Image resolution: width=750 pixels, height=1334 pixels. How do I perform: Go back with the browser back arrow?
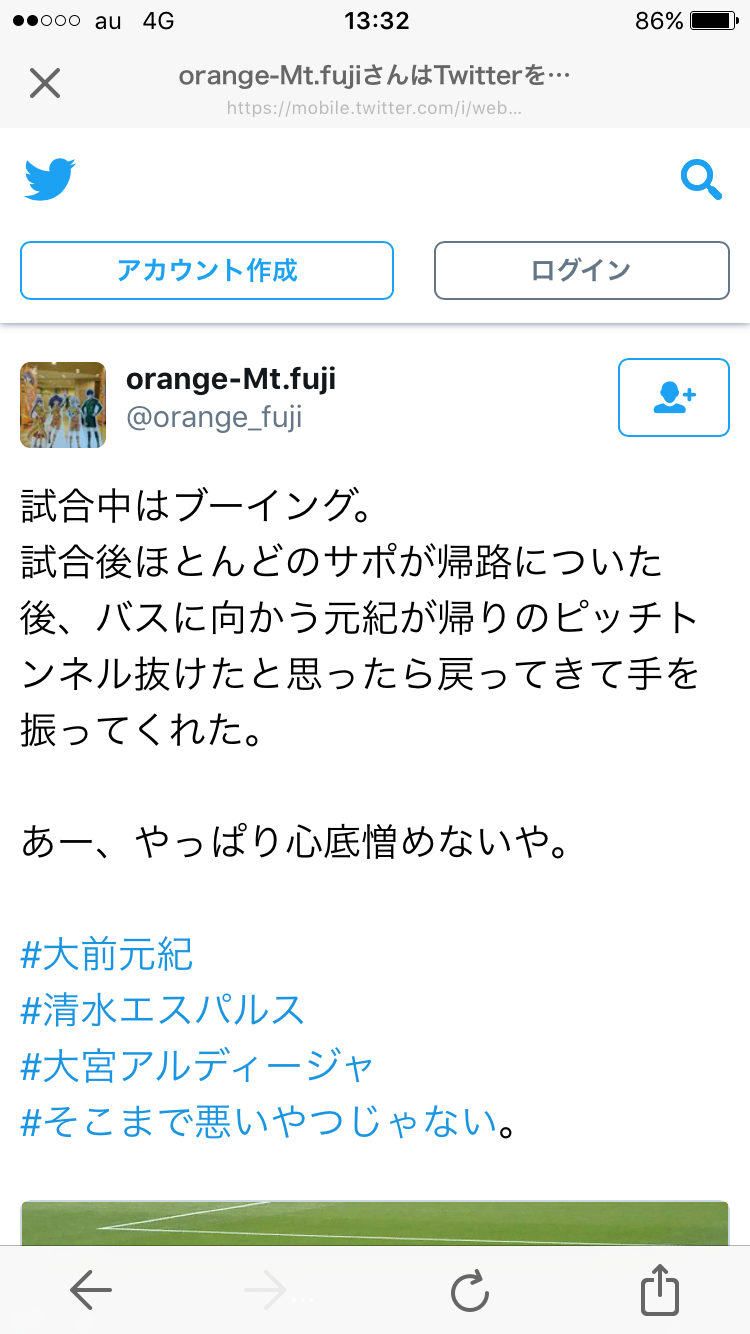91,1291
